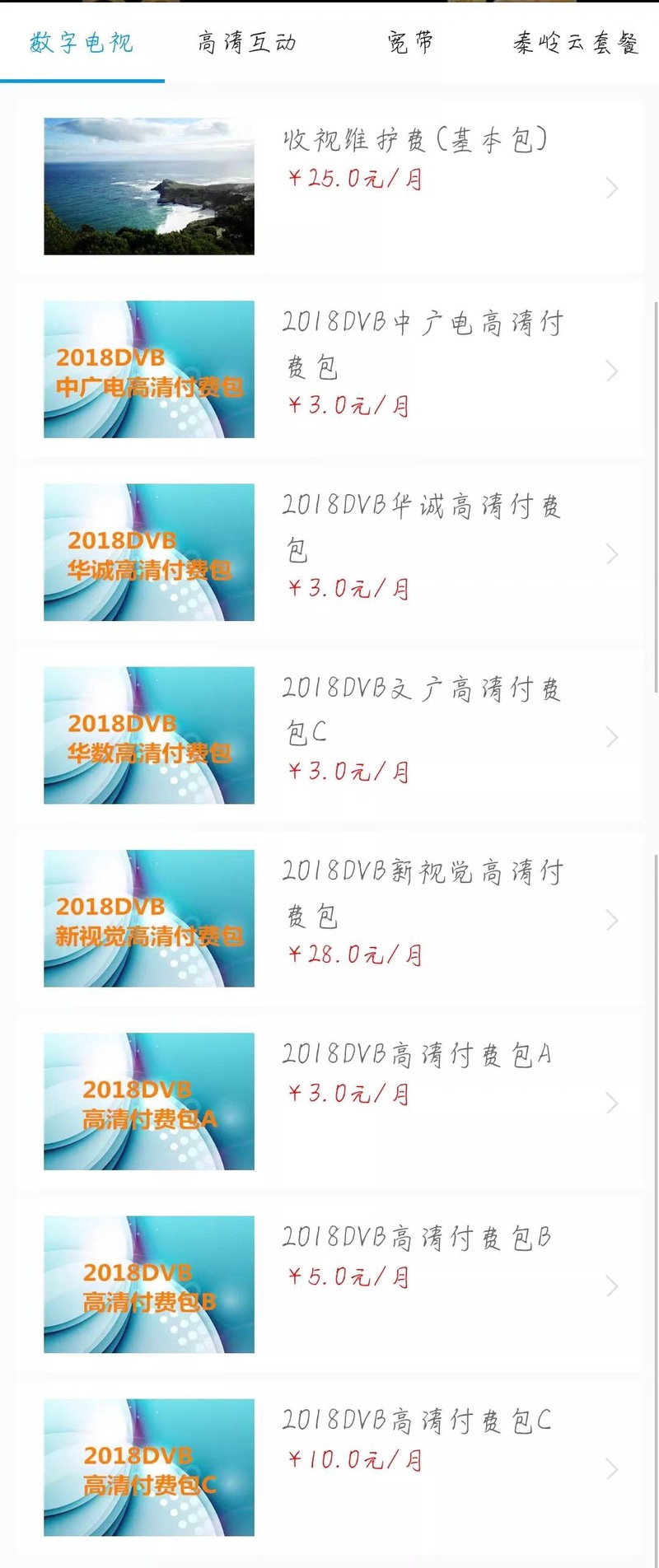Screen dimensions: 659x1568
Task: Select the 秦岭云套餐 tab
Action: (575, 42)
